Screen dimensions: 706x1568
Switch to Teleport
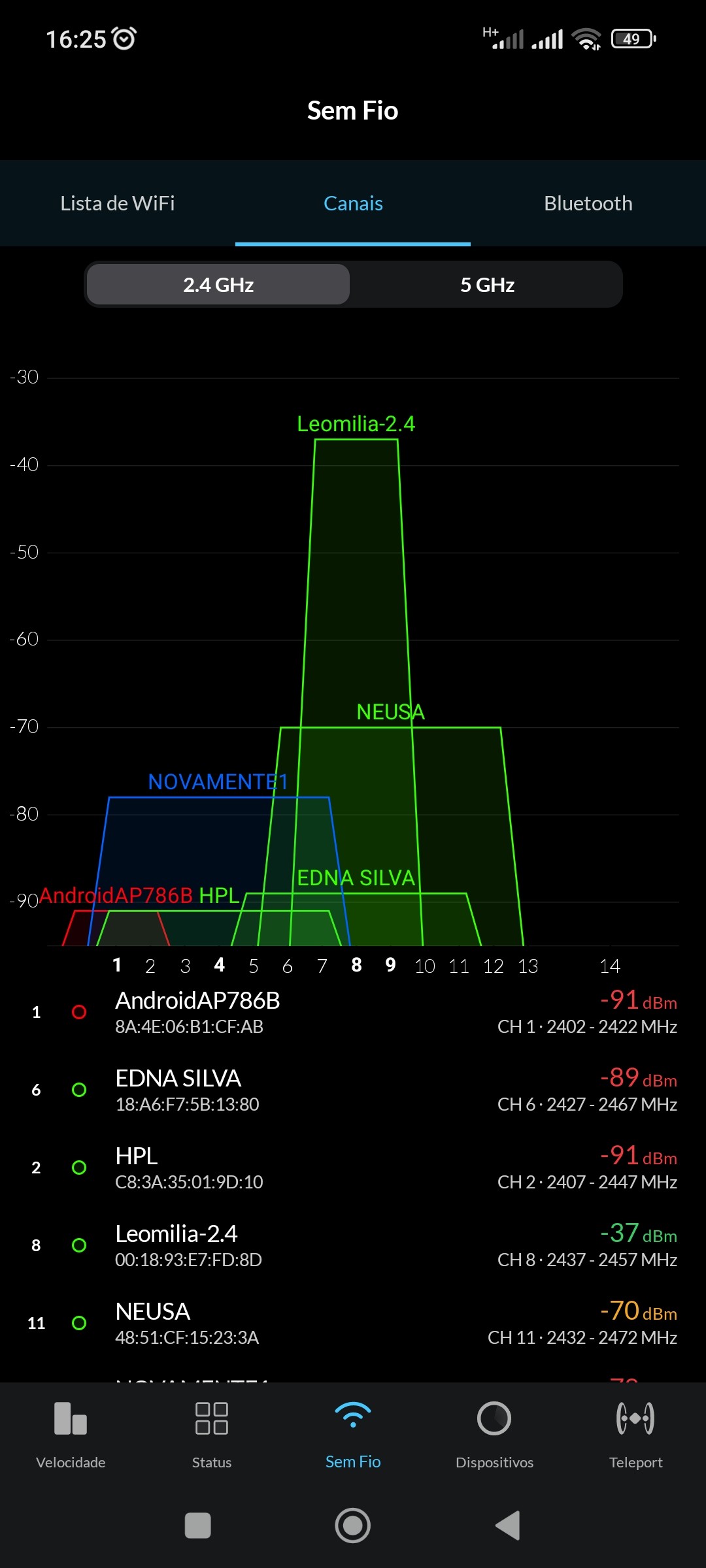(635, 1434)
